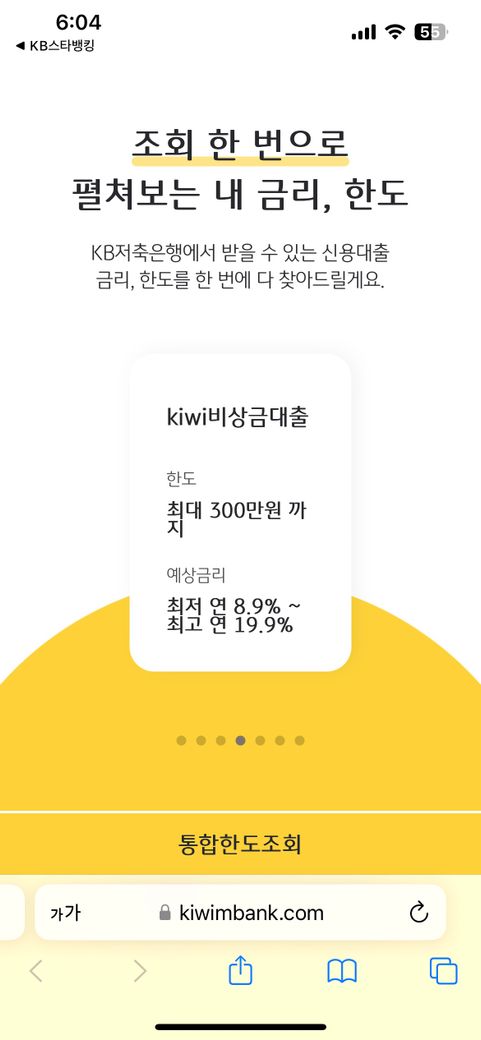The image size is (481, 1040).
Task: Select the fourth carousel page dot
Action: point(240,740)
